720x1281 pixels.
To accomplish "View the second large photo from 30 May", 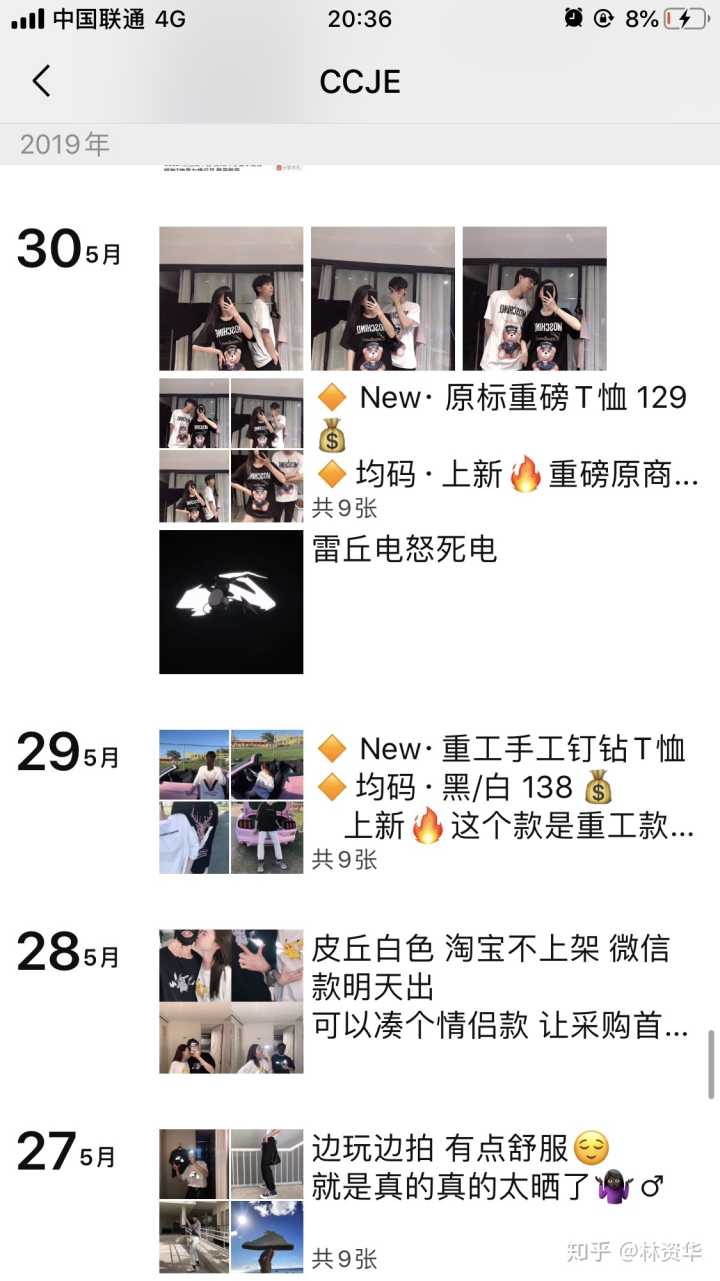I will 383,299.
